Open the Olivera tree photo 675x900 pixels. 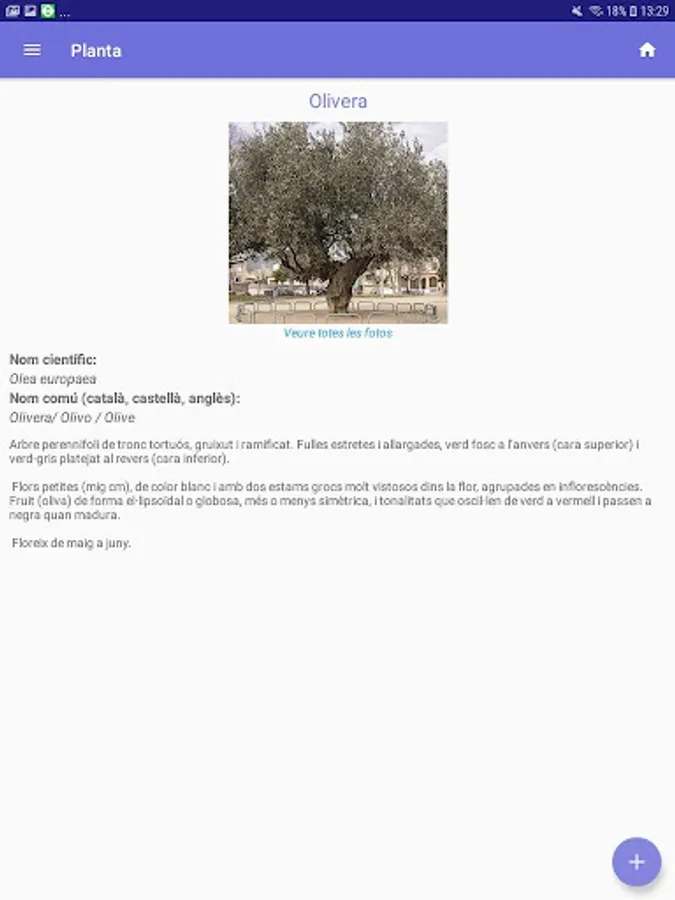point(338,223)
